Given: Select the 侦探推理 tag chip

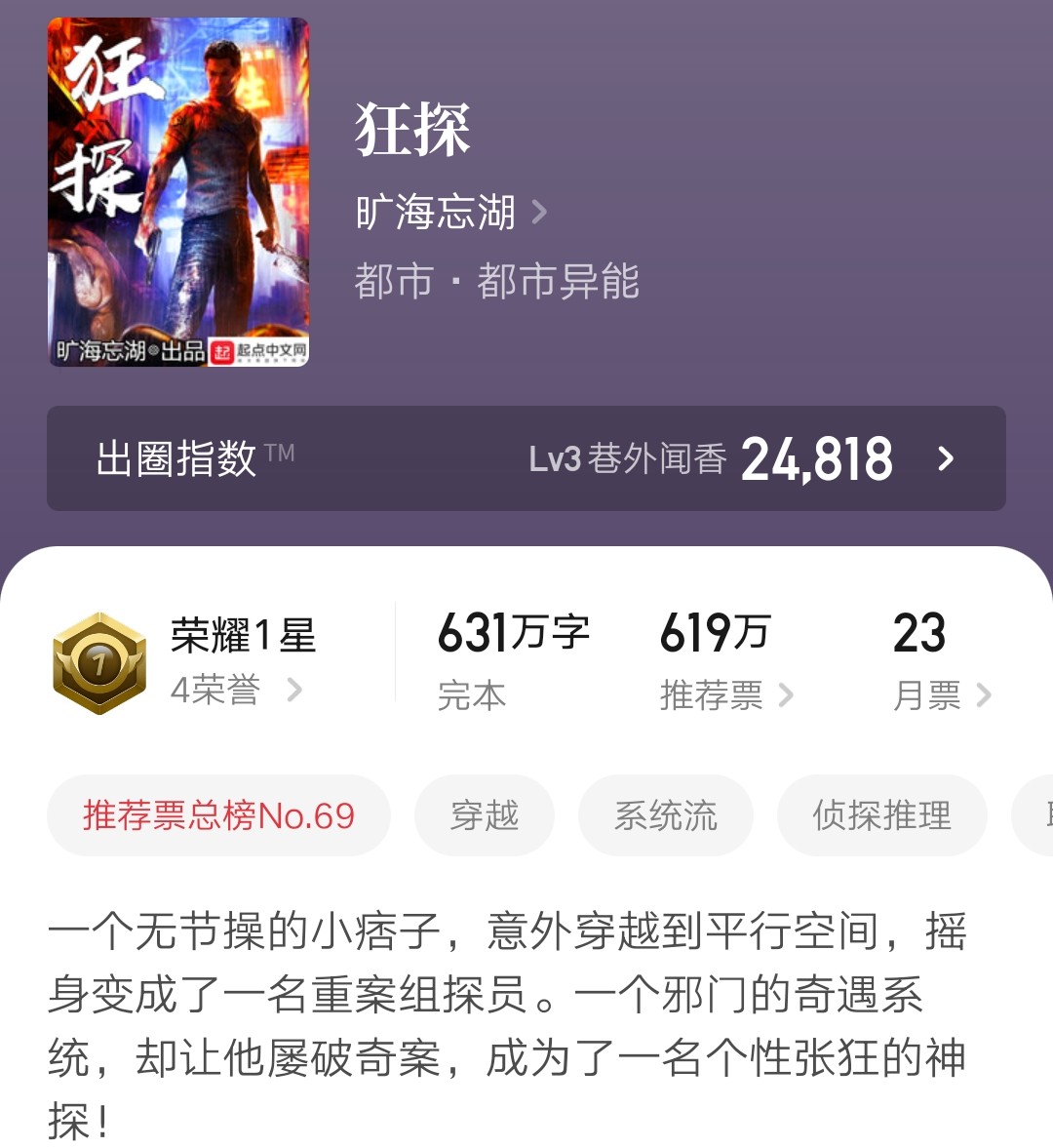Looking at the screenshot, I should (x=881, y=815).
